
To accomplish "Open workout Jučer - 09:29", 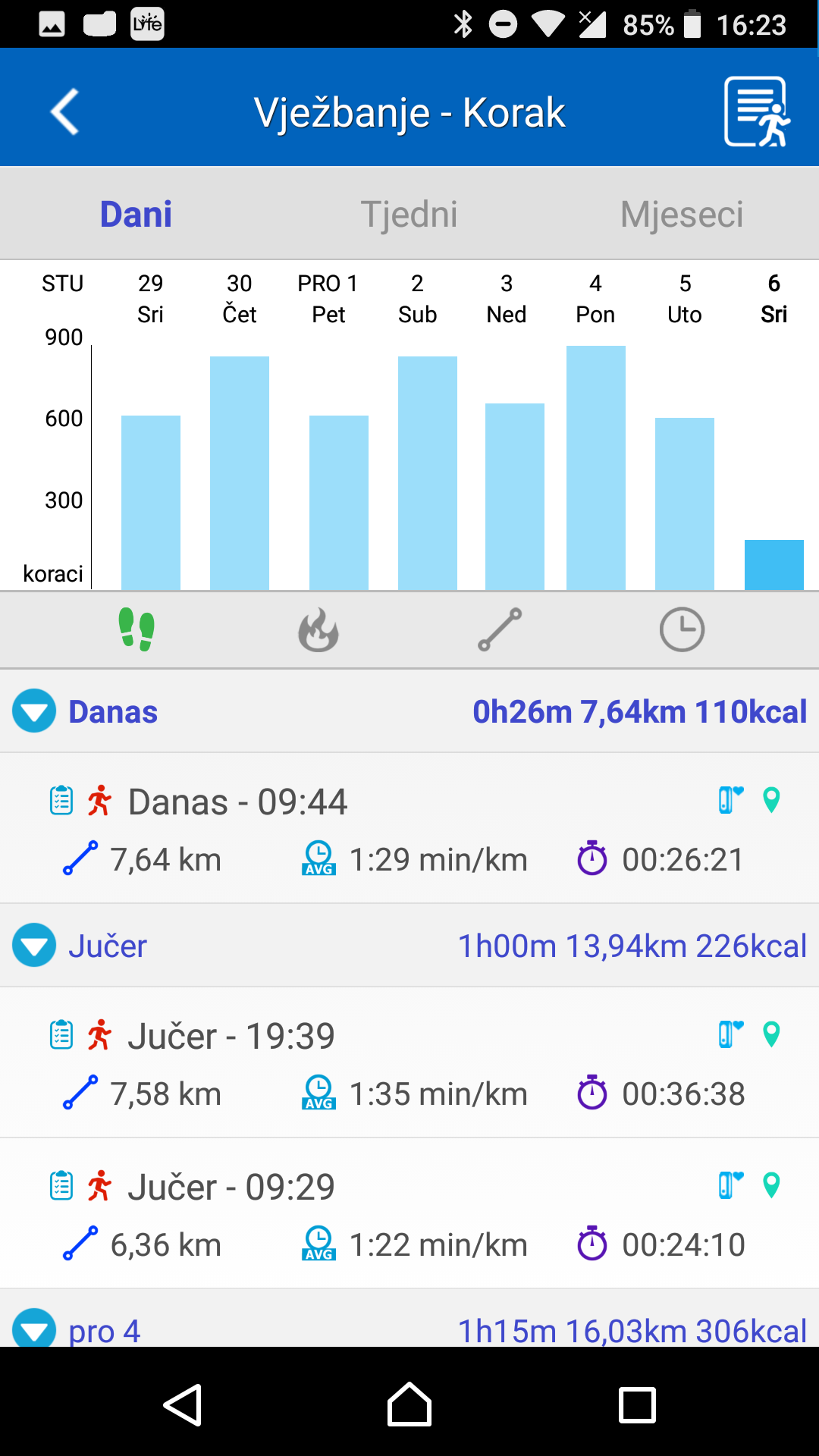I will (x=409, y=1213).
